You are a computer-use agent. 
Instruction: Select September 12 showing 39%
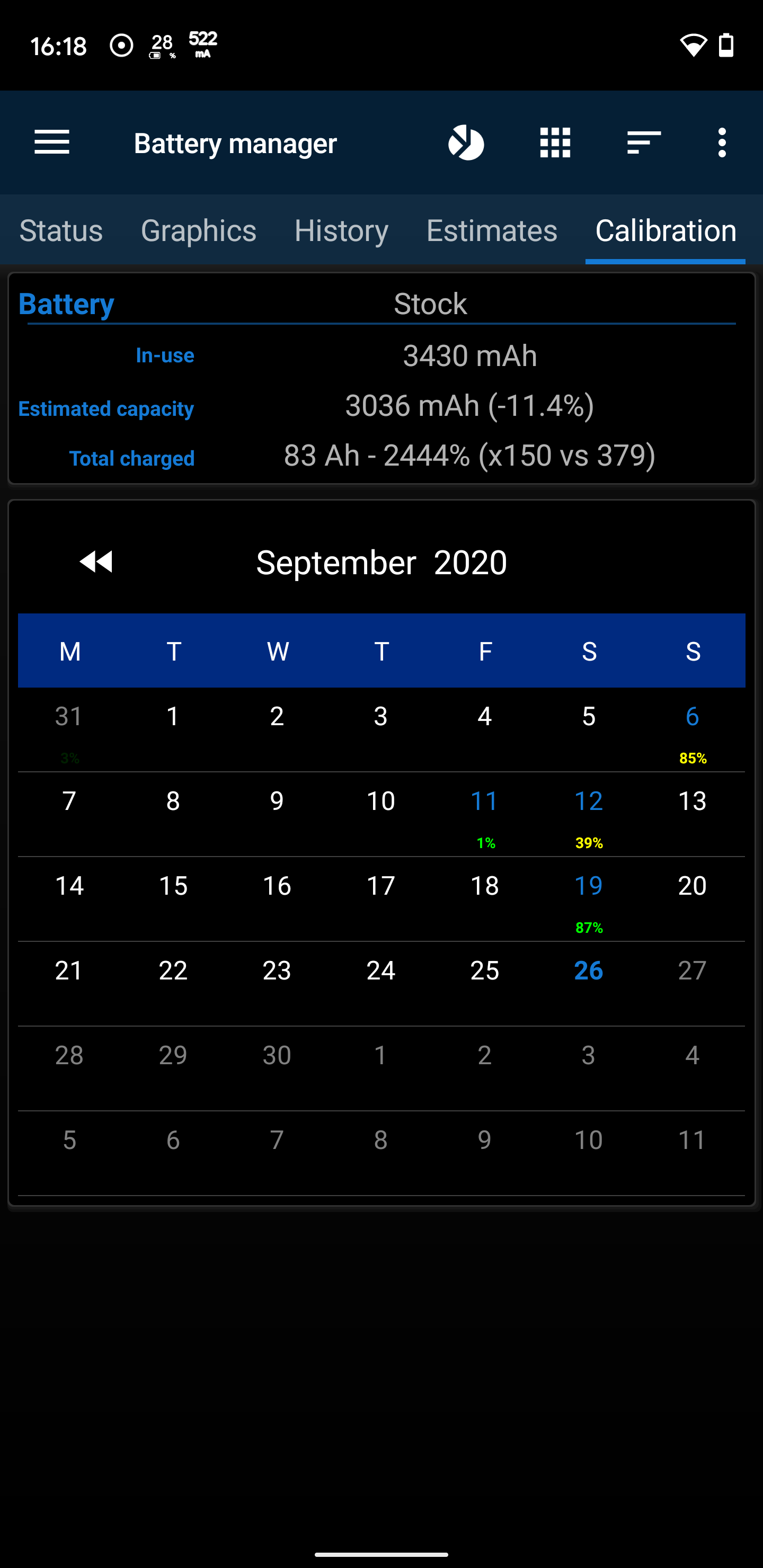click(589, 814)
